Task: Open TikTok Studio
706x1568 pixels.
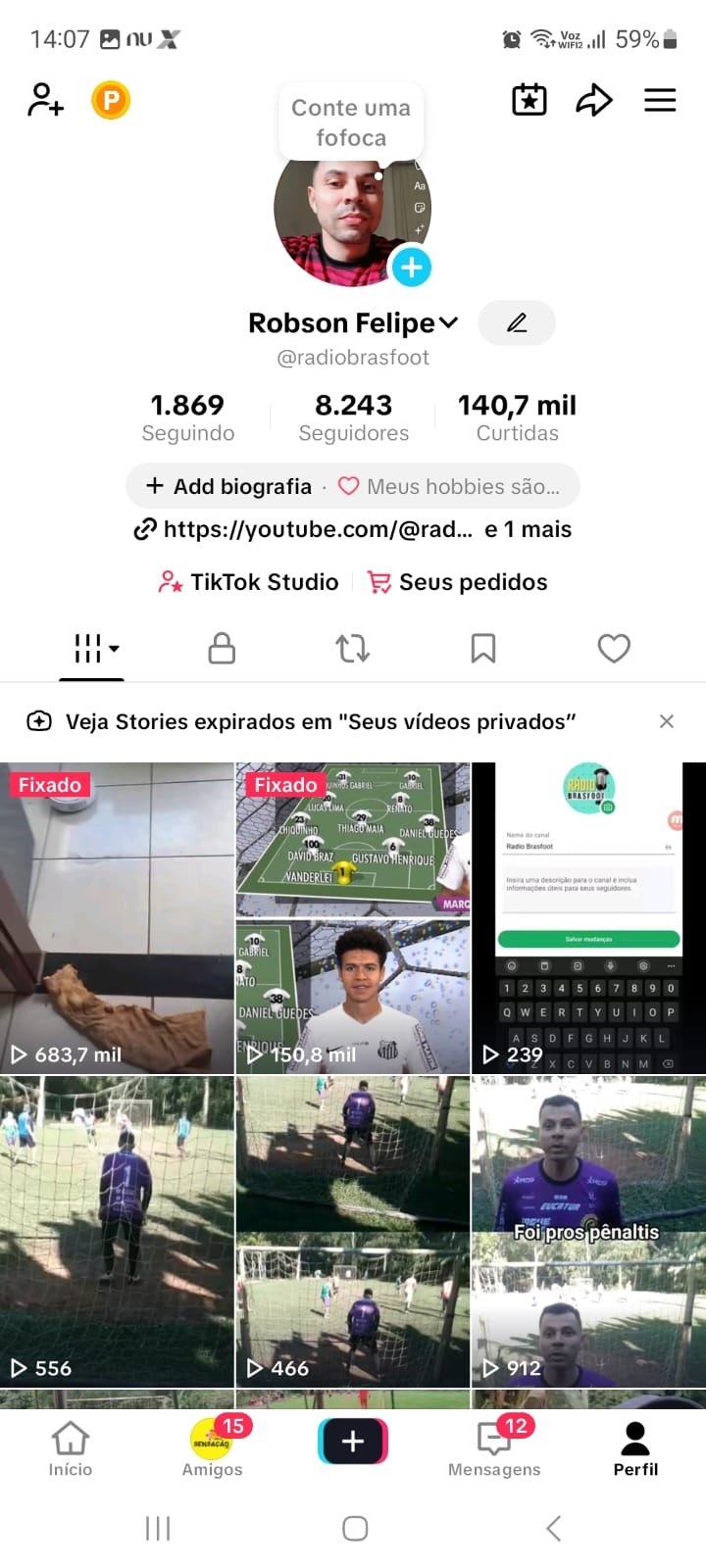Action: coord(249,582)
